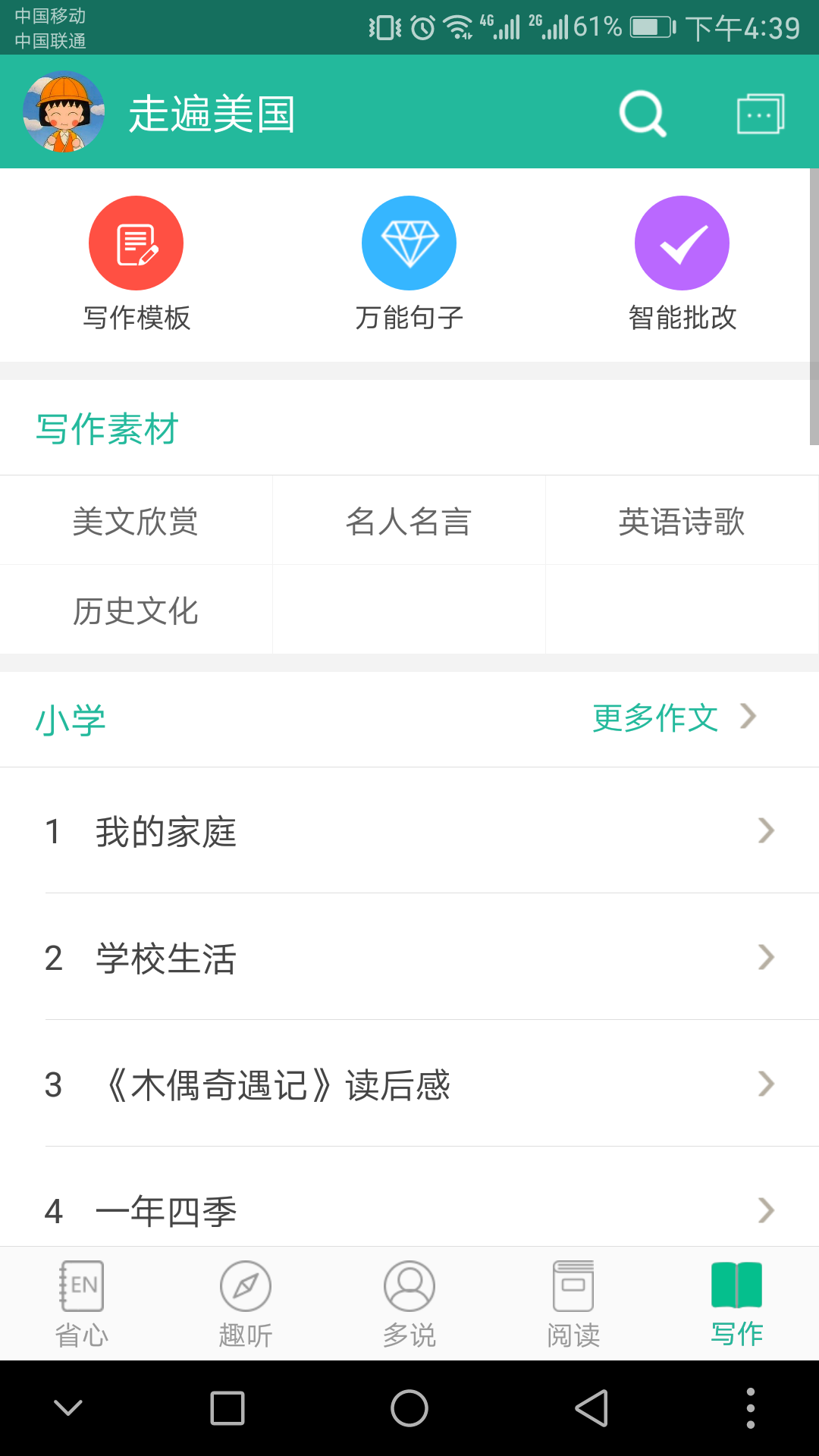The height and width of the screenshot is (1456, 819).
Task: Switch to the 省心 vocabulary section
Action: [x=81, y=1301]
